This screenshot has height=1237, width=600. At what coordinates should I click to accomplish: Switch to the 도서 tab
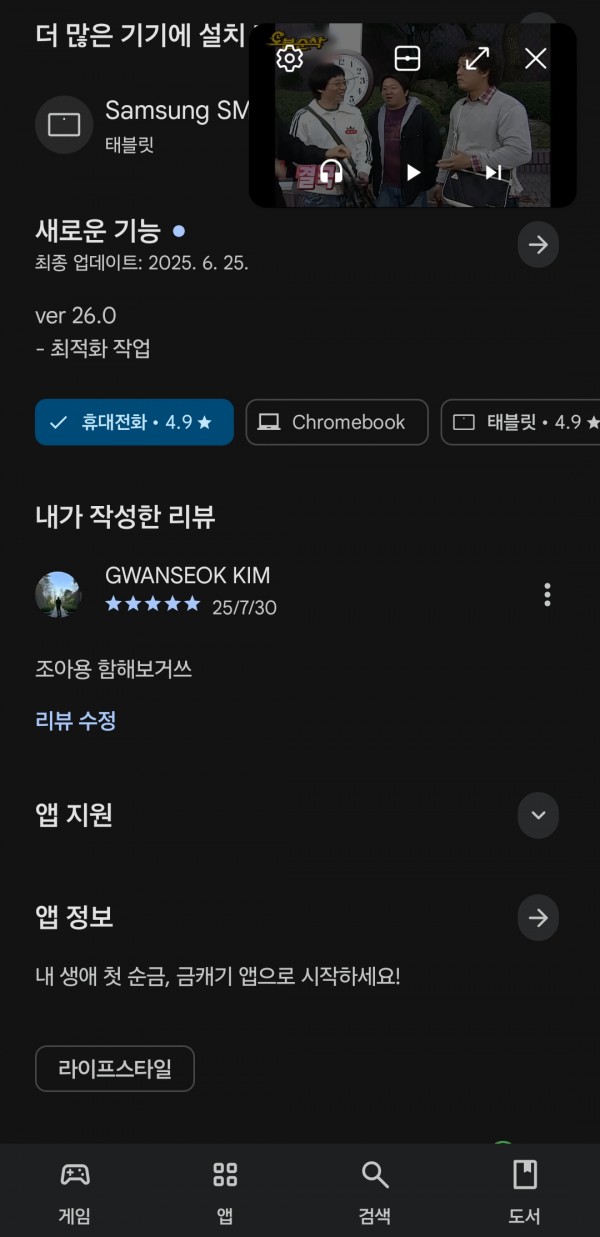click(525, 1193)
